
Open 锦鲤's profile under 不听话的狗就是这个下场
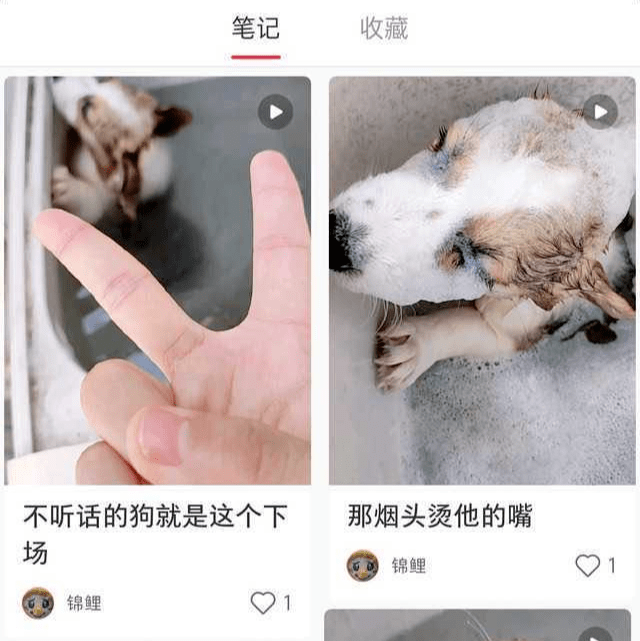38,603
